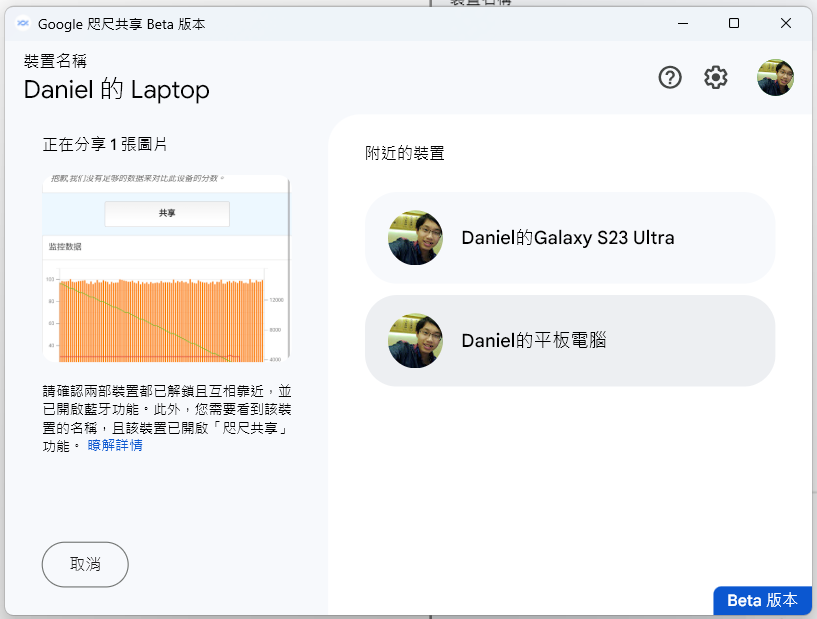Viewport: 817px width, 619px height.
Task: Send to Daniel的平板電腦
Action: point(570,341)
